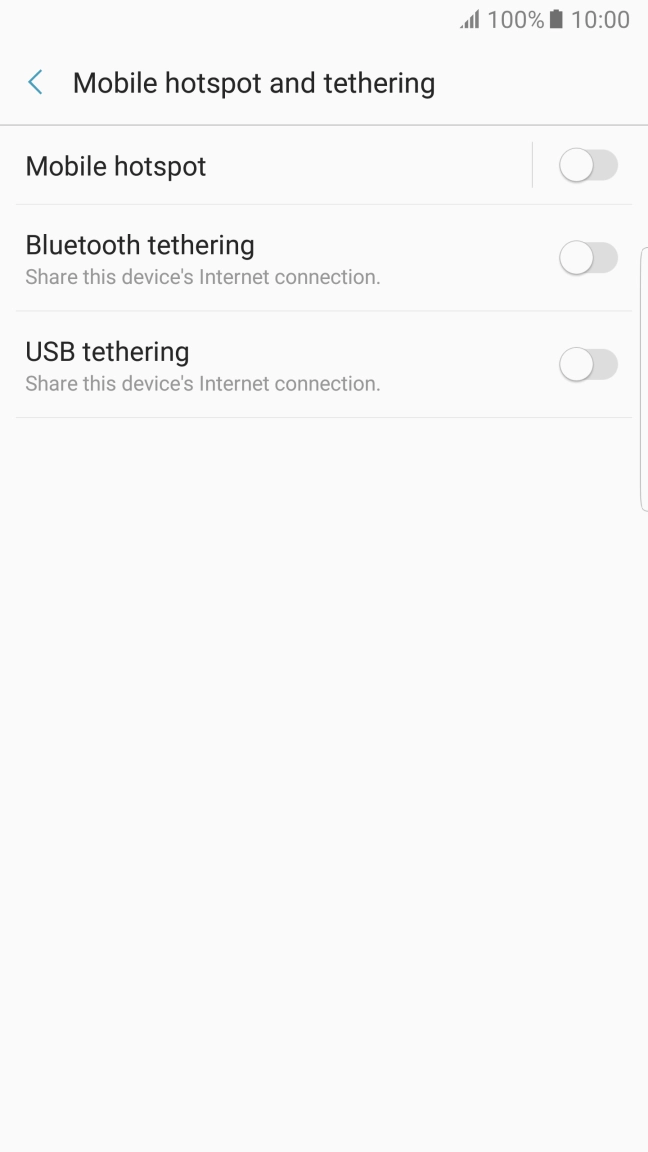This screenshot has width=648, height=1152.
Task: Go back using the arrow icon
Action: click(36, 83)
